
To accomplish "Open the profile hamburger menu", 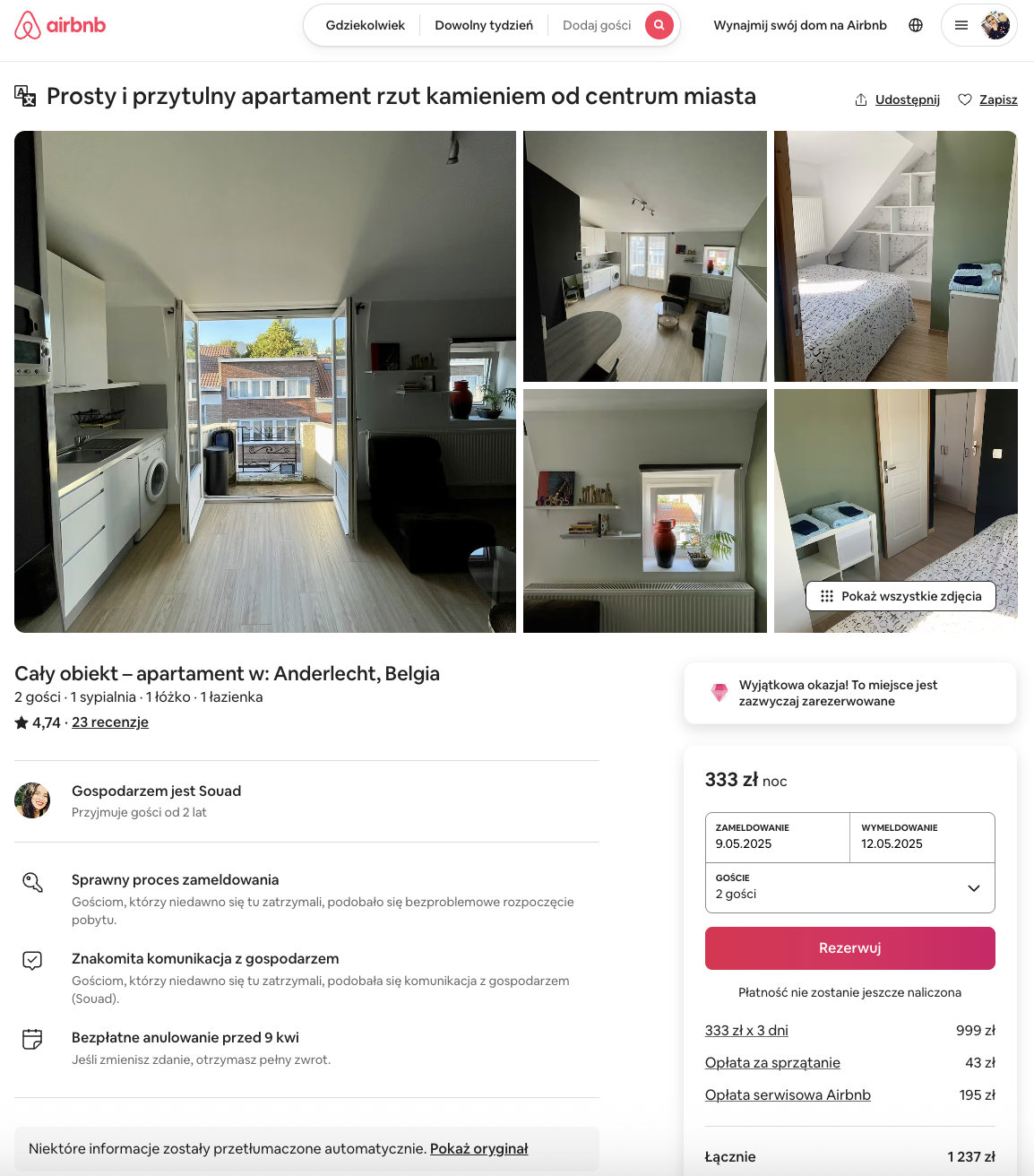I will point(962,25).
